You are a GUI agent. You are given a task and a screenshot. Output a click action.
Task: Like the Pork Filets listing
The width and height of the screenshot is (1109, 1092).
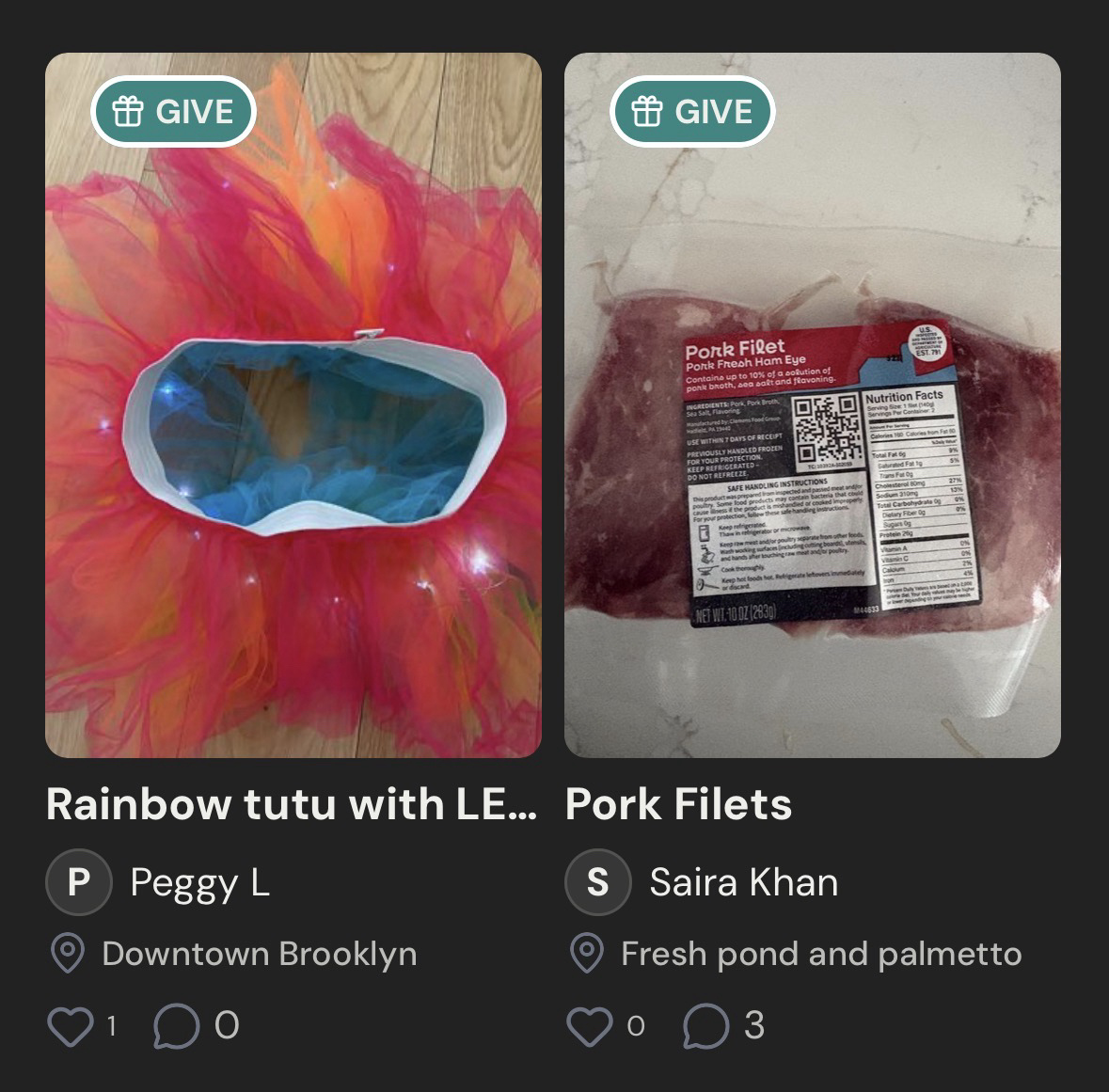coord(590,1026)
